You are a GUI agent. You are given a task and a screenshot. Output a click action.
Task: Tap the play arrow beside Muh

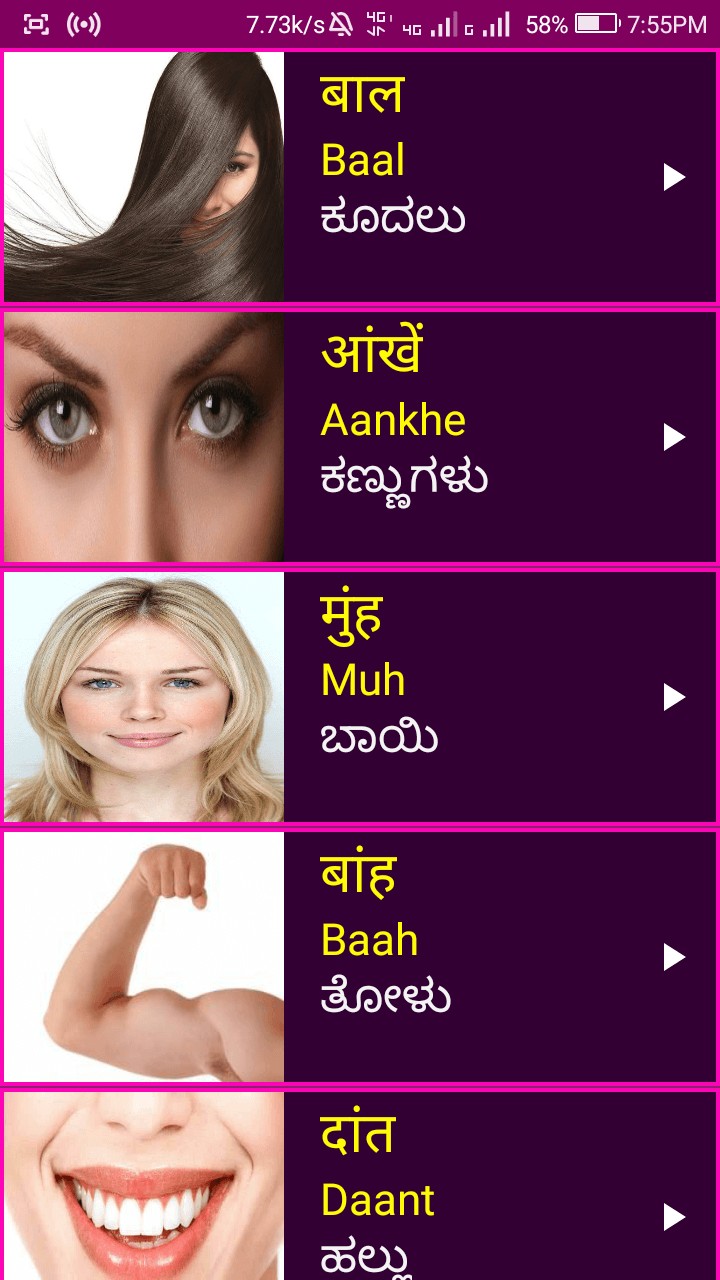click(674, 697)
